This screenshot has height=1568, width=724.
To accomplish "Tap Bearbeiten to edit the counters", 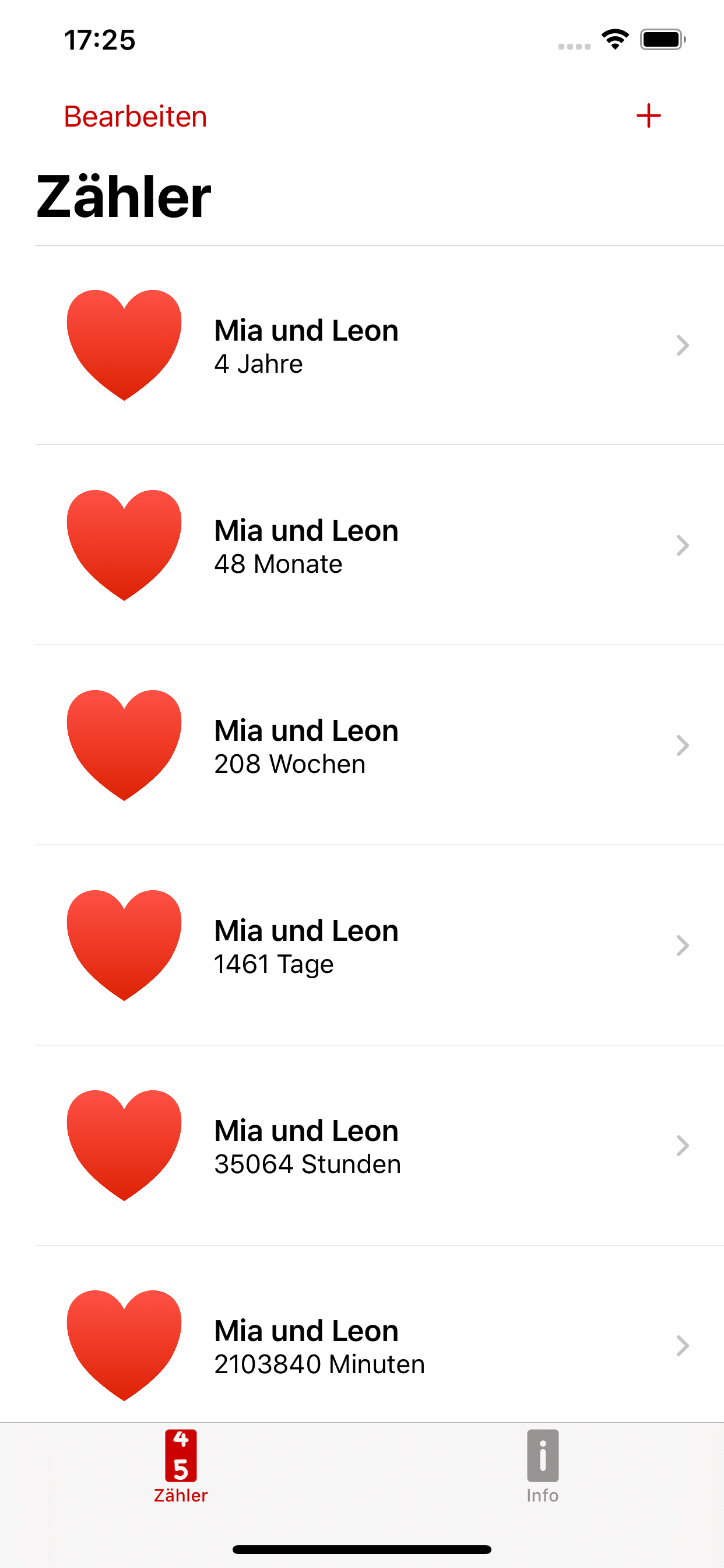I will click(x=135, y=116).
